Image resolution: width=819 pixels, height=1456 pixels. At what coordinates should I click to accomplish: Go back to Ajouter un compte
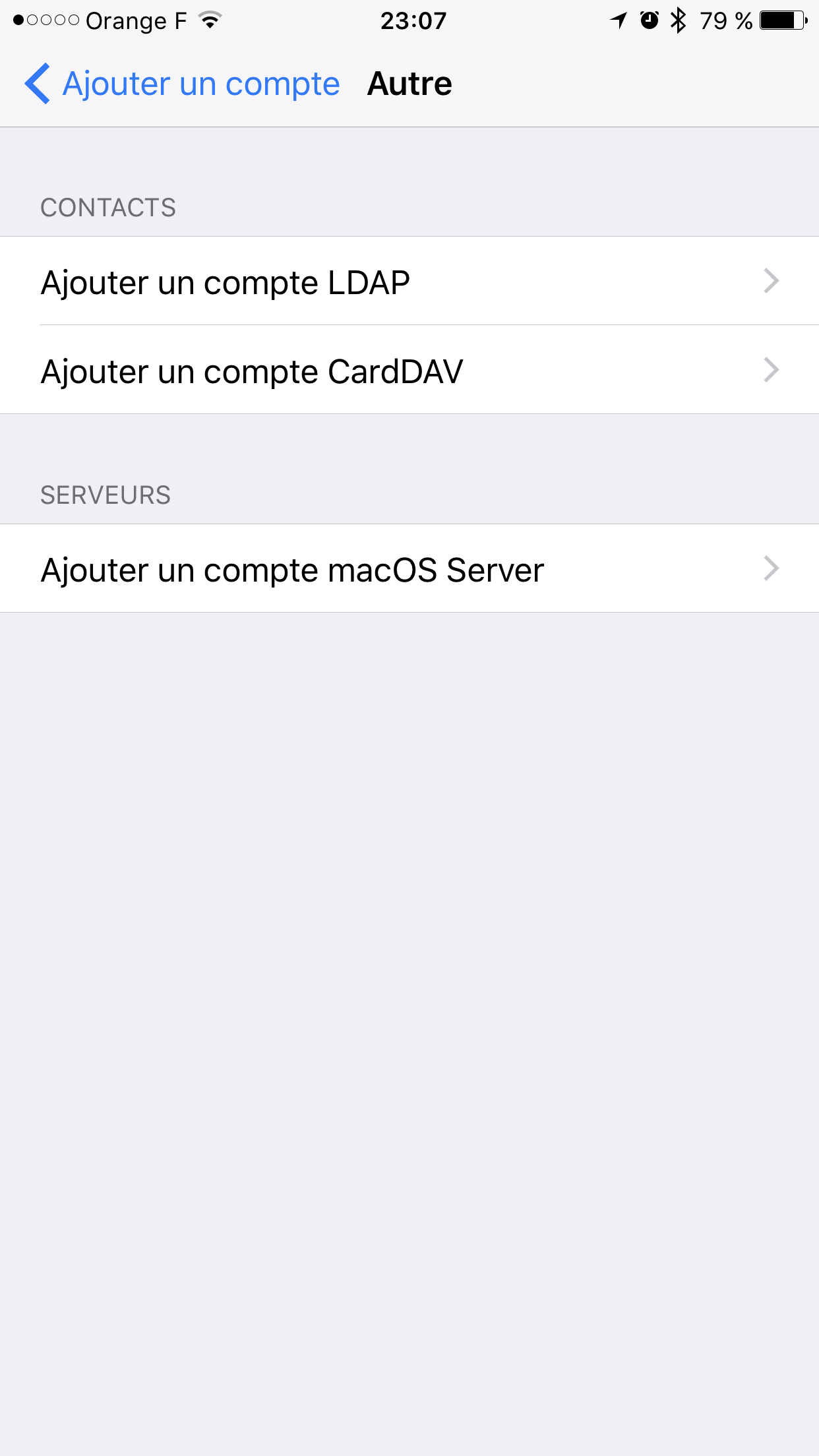click(x=182, y=84)
